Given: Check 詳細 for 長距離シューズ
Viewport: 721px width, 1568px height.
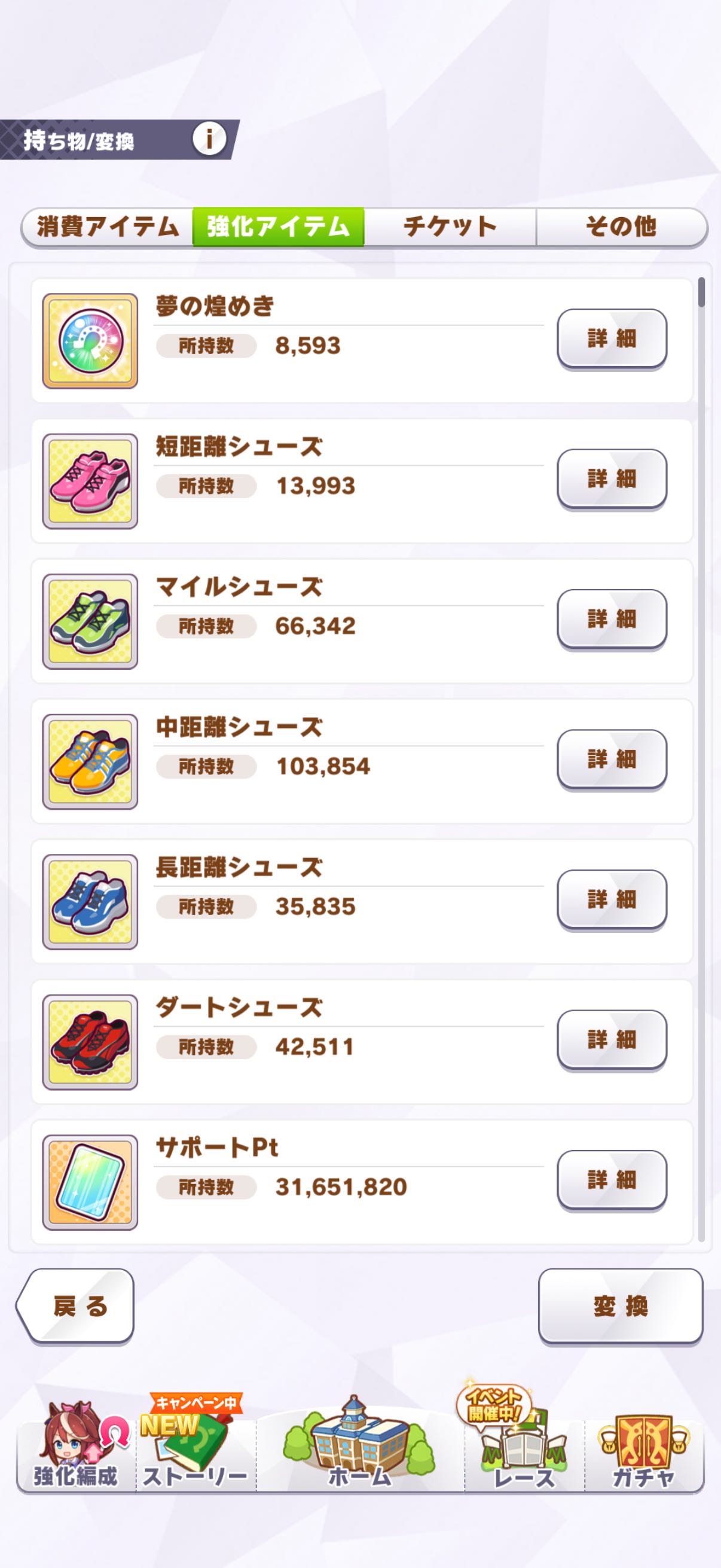Looking at the screenshot, I should tap(612, 899).
